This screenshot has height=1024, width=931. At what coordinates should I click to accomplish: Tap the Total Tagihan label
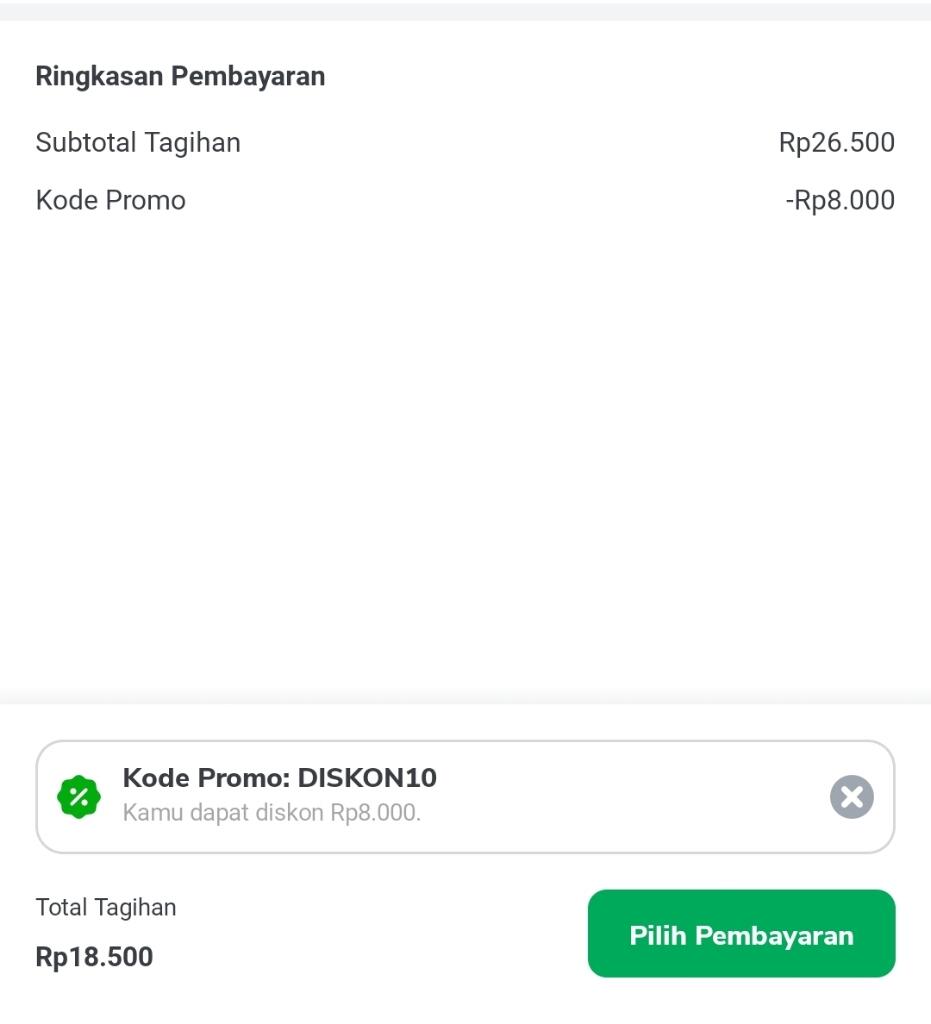[x=106, y=907]
